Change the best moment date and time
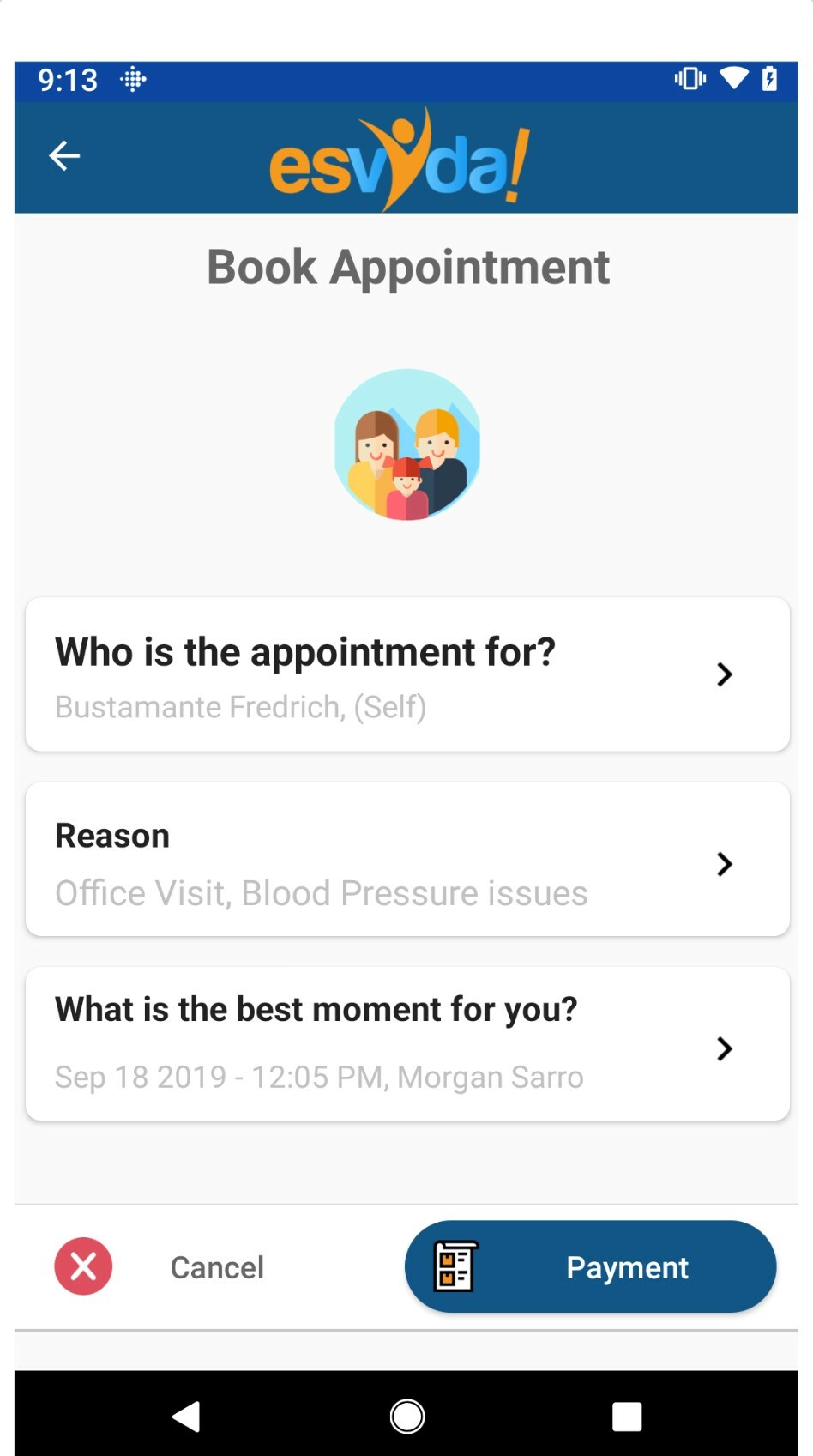813x1456 pixels. tap(407, 1044)
